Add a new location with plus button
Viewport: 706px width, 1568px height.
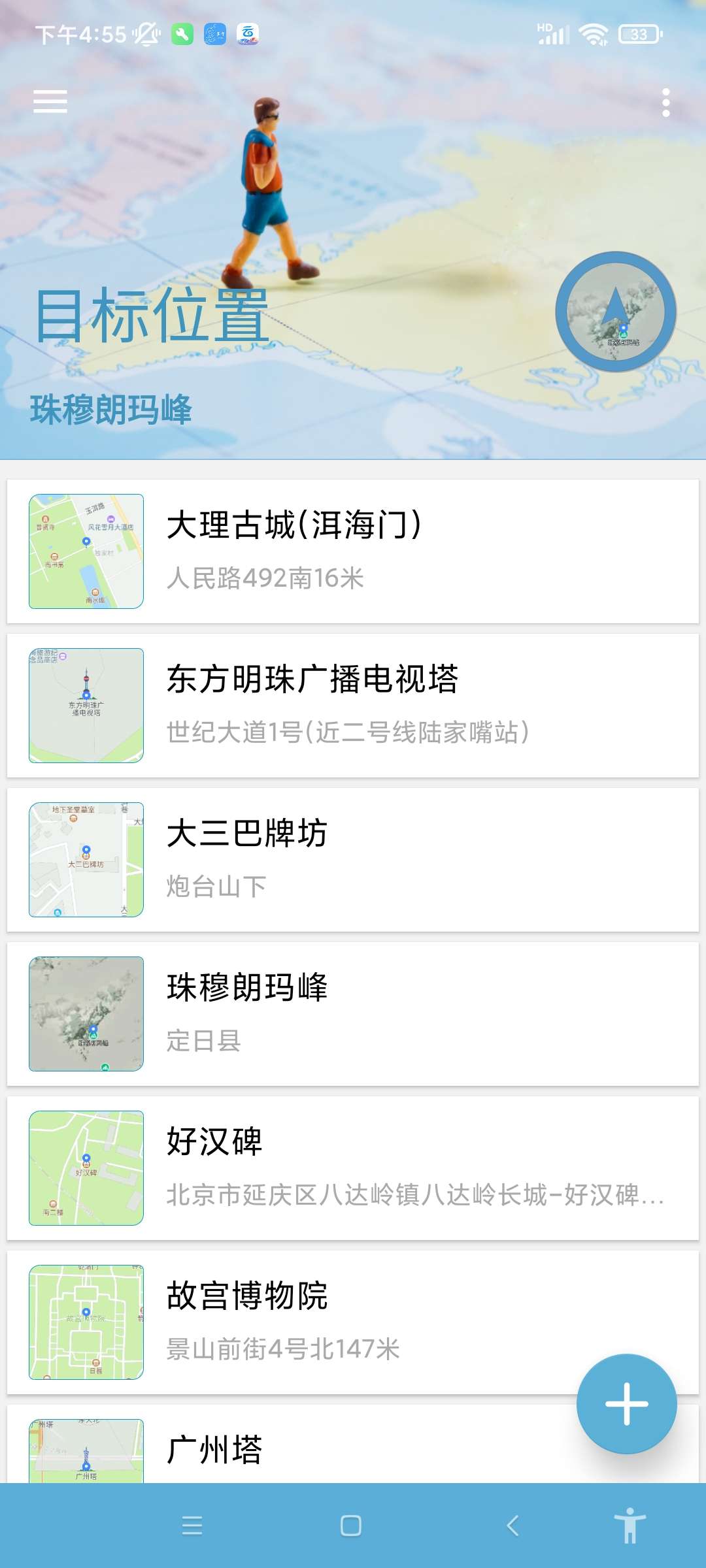626,1403
